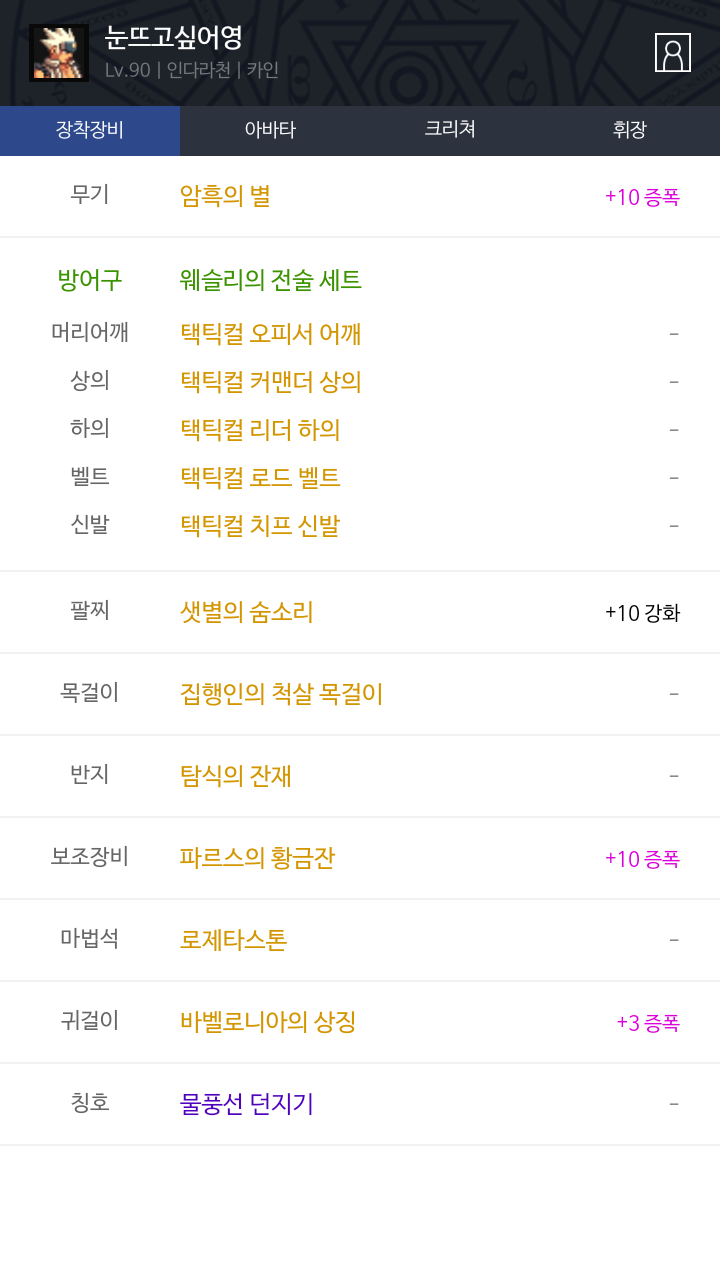This screenshot has width=720, height=1280.
Task: Open 택틱컬 치프 신발 item
Action: [260, 526]
